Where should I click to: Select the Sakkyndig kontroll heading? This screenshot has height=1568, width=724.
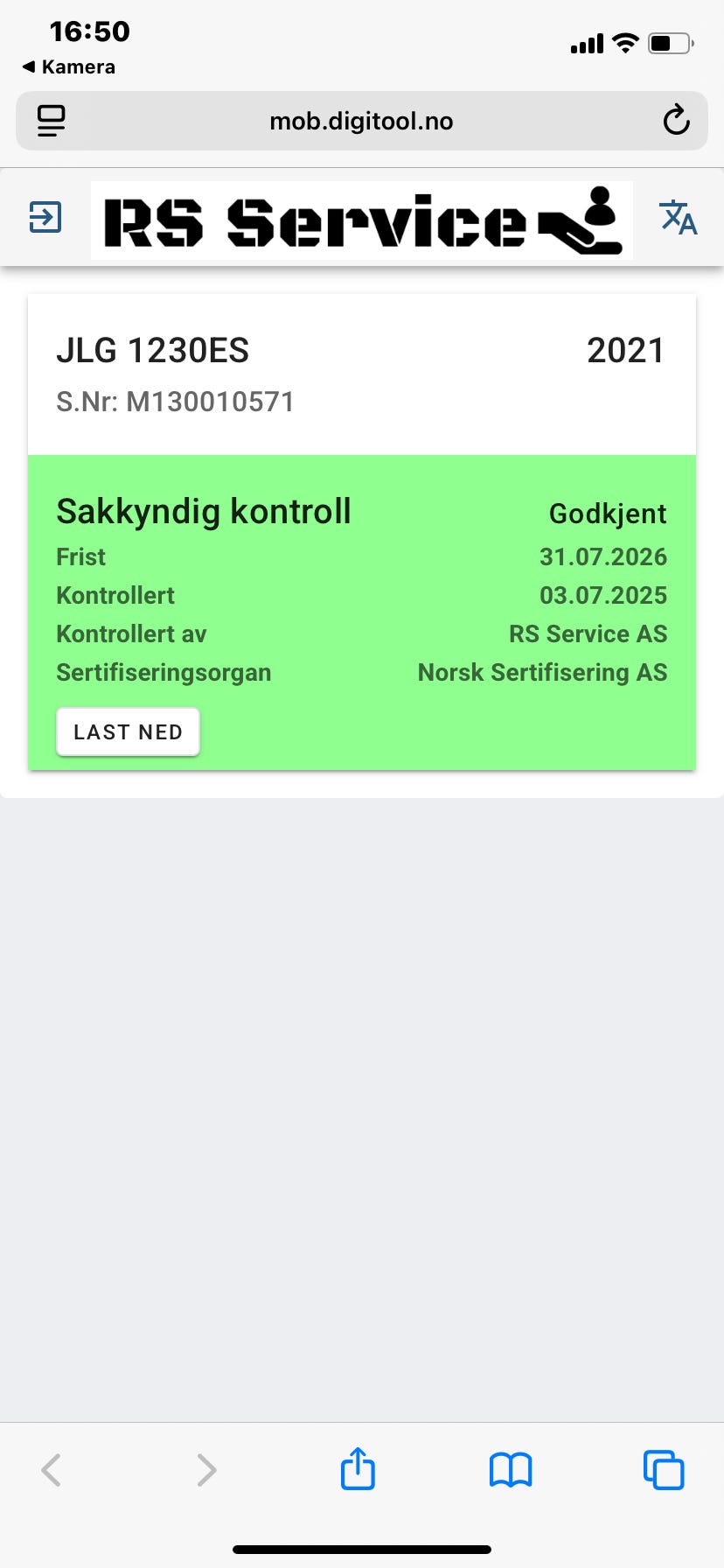click(x=204, y=512)
